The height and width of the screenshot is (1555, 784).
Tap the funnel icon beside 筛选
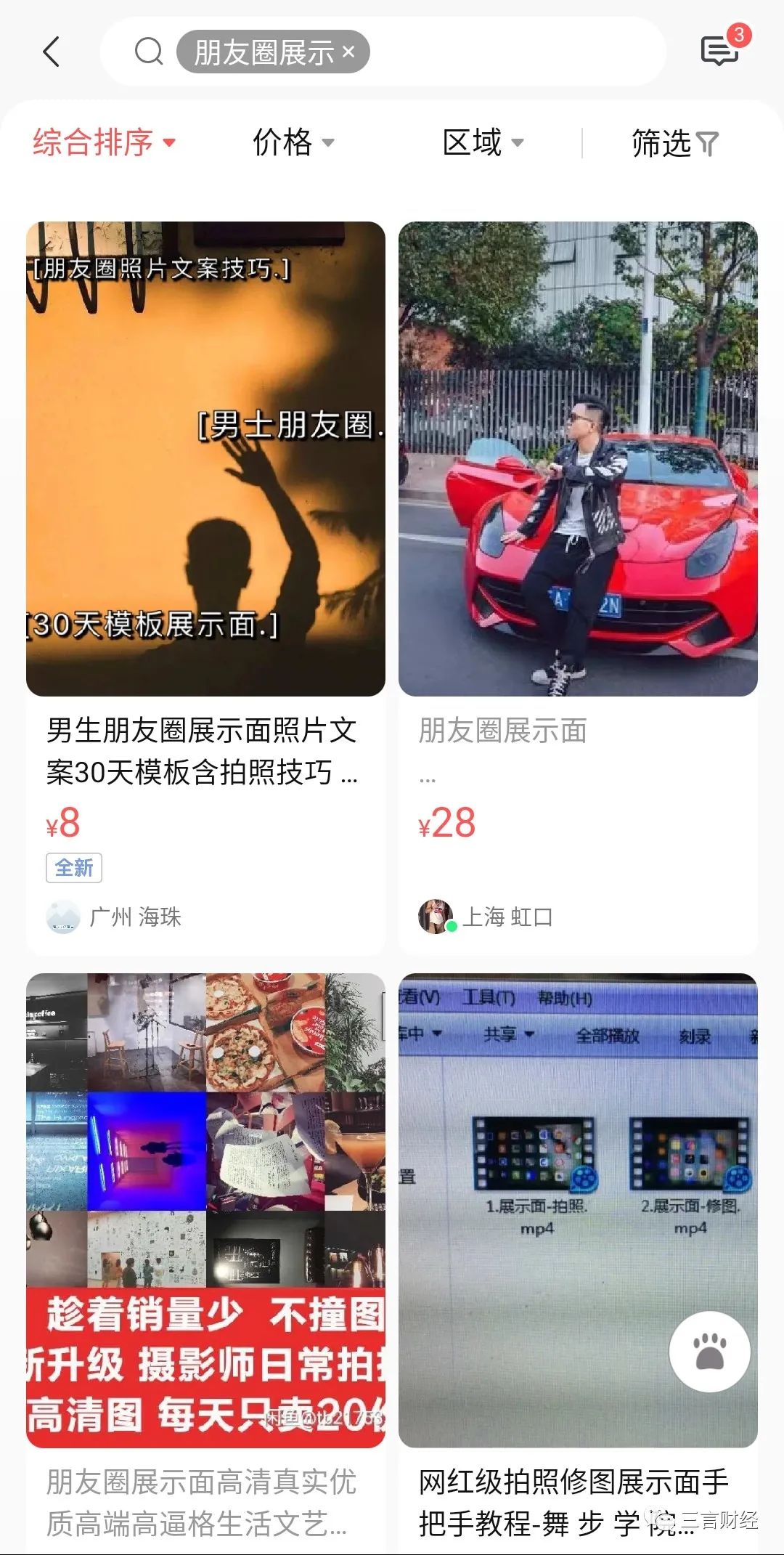pyautogui.click(x=708, y=143)
